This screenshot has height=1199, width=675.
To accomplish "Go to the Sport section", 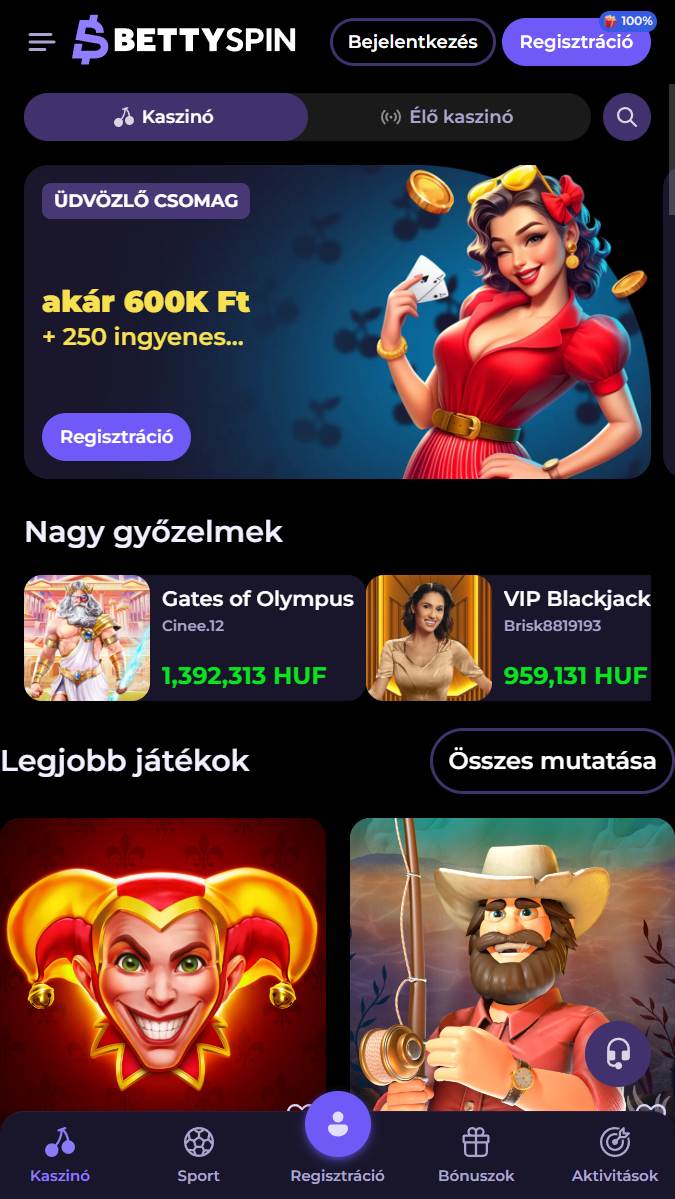I will [198, 1155].
